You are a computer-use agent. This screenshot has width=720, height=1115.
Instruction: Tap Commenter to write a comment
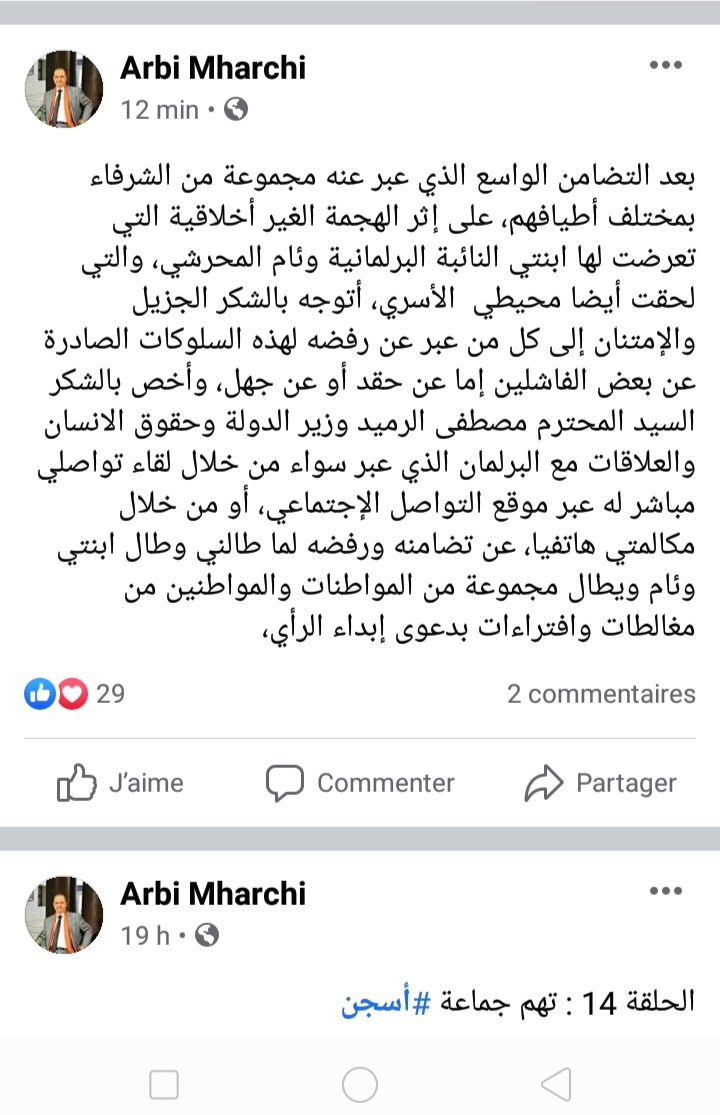coord(360,782)
